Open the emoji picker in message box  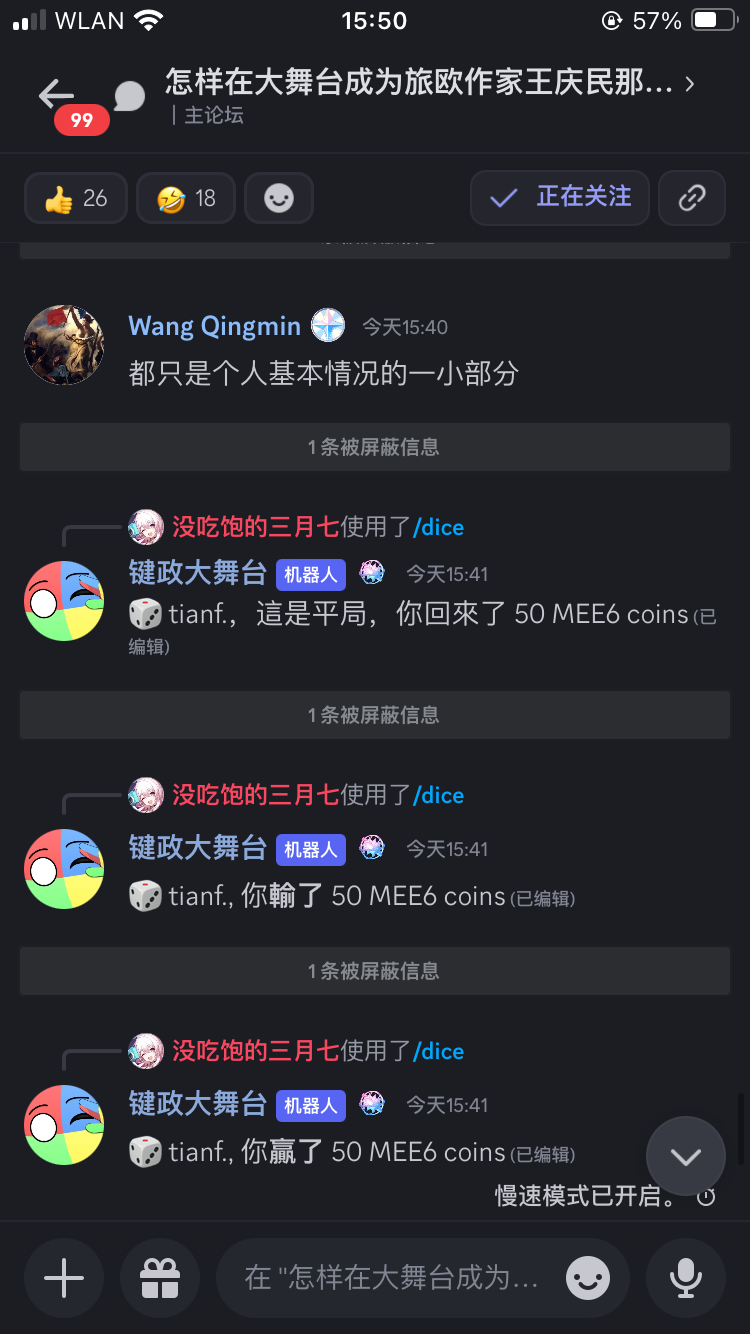click(x=587, y=1278)
